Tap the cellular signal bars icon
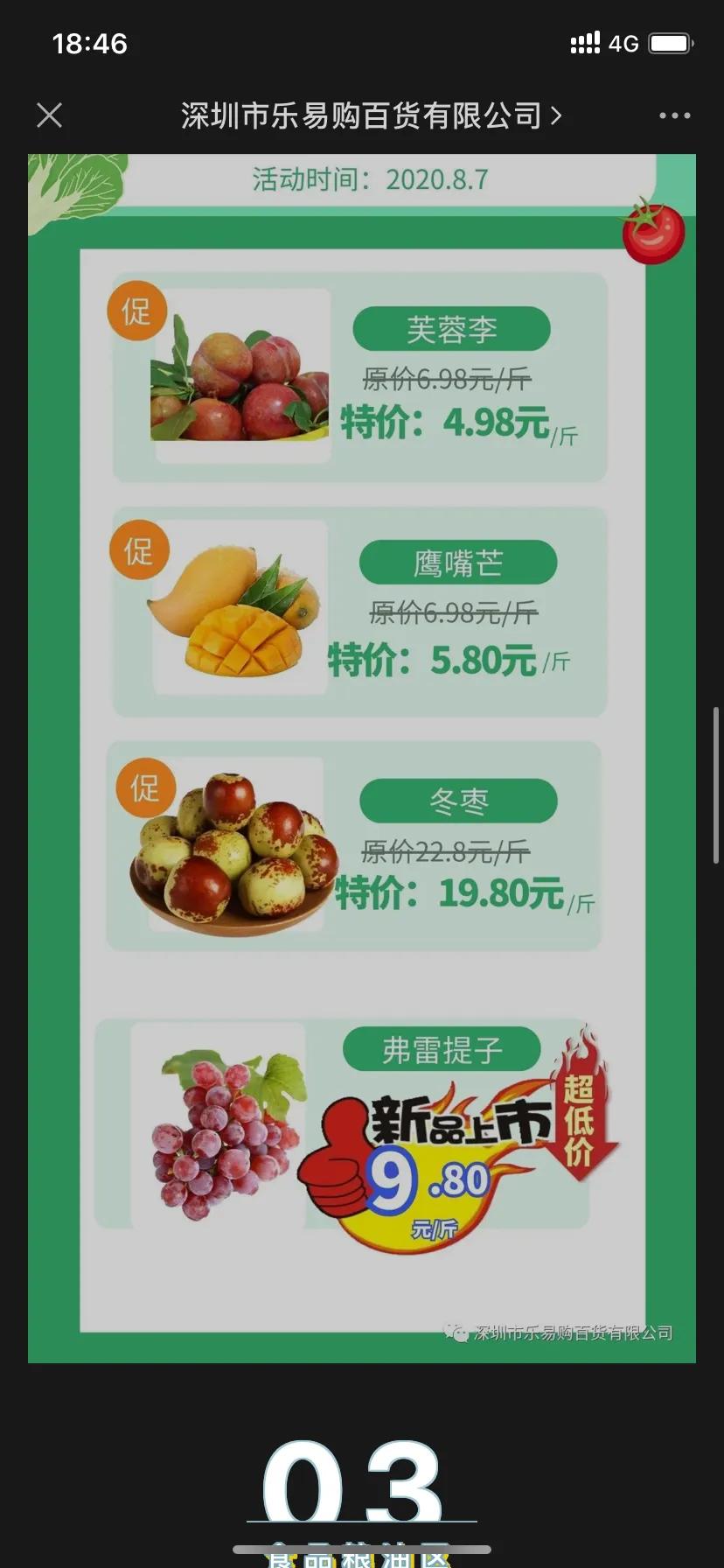The image size is (724, 1568). click(x=584, y=42)
